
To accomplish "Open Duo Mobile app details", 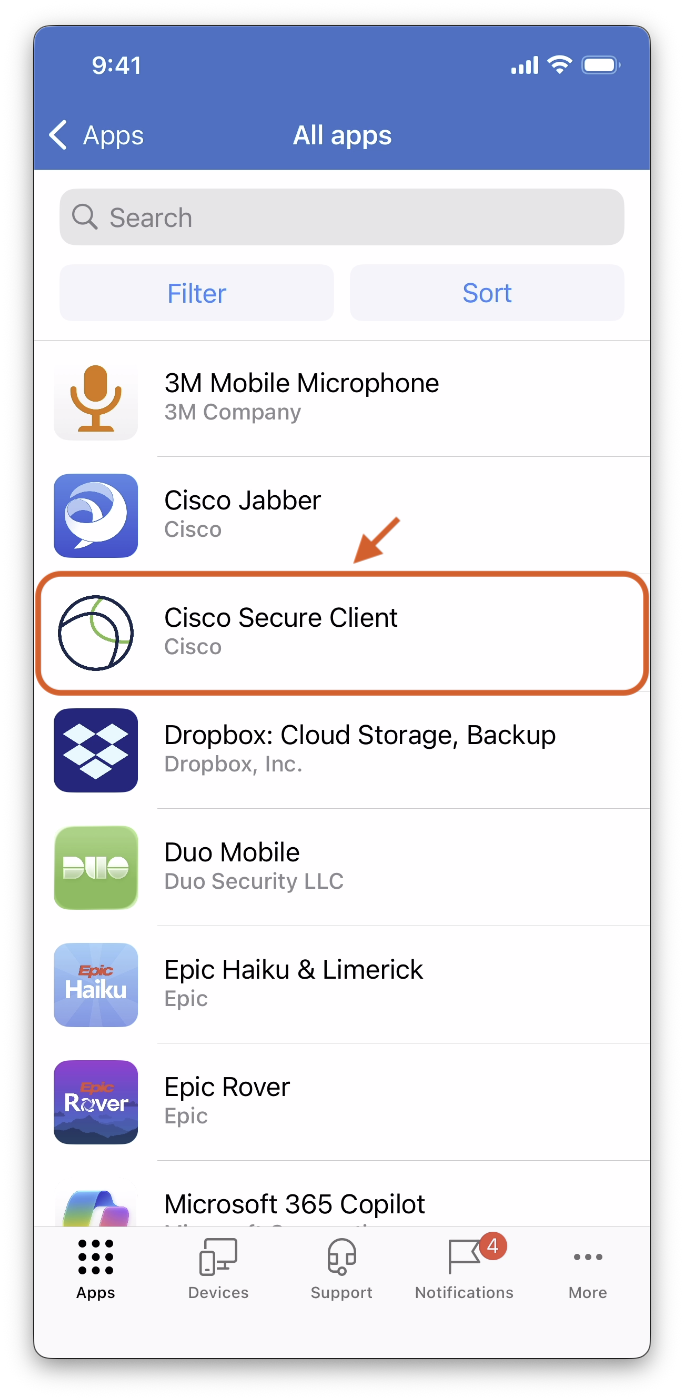I will click(342, 866).
